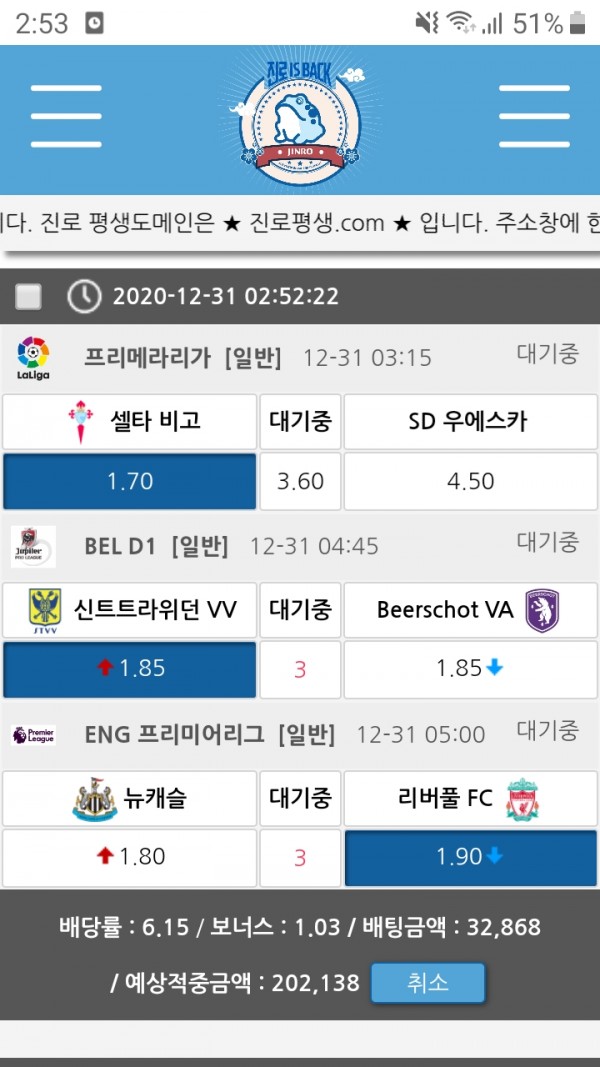Choose draw 3 for 뉴캐슬 vs 리버풀
Image resolution: width=600 pixels, height=1067 pixels.
[300, 857]
